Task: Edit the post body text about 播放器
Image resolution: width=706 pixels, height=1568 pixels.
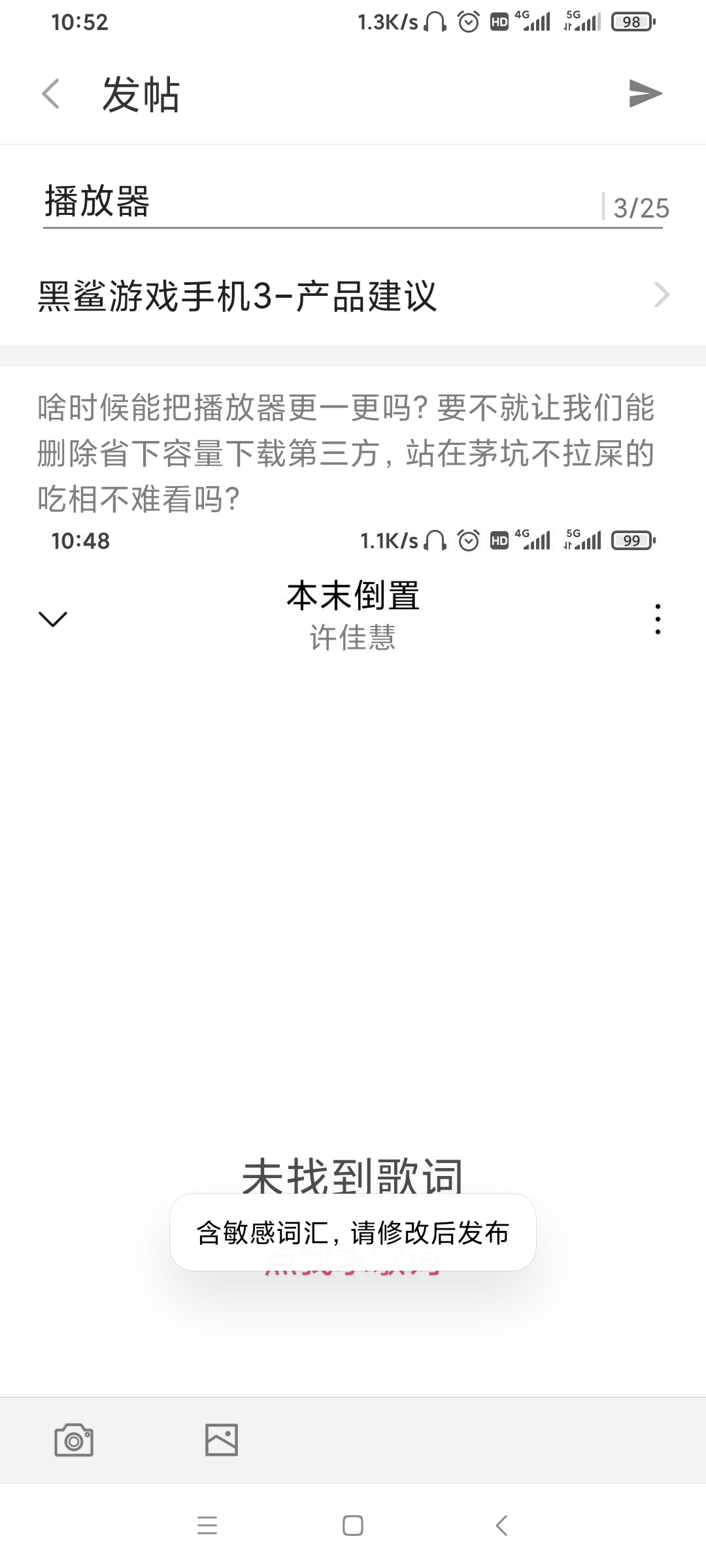Action: (x=346, y=453)
